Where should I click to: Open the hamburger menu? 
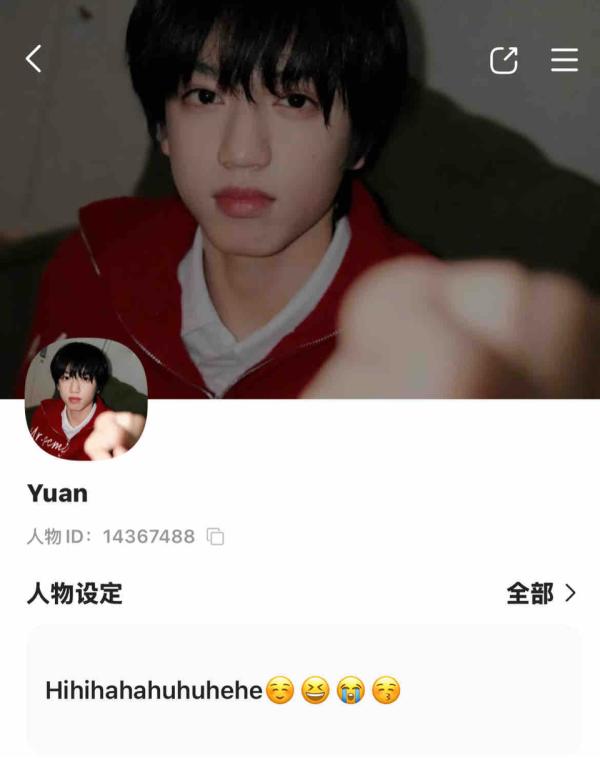pos(564,60)
